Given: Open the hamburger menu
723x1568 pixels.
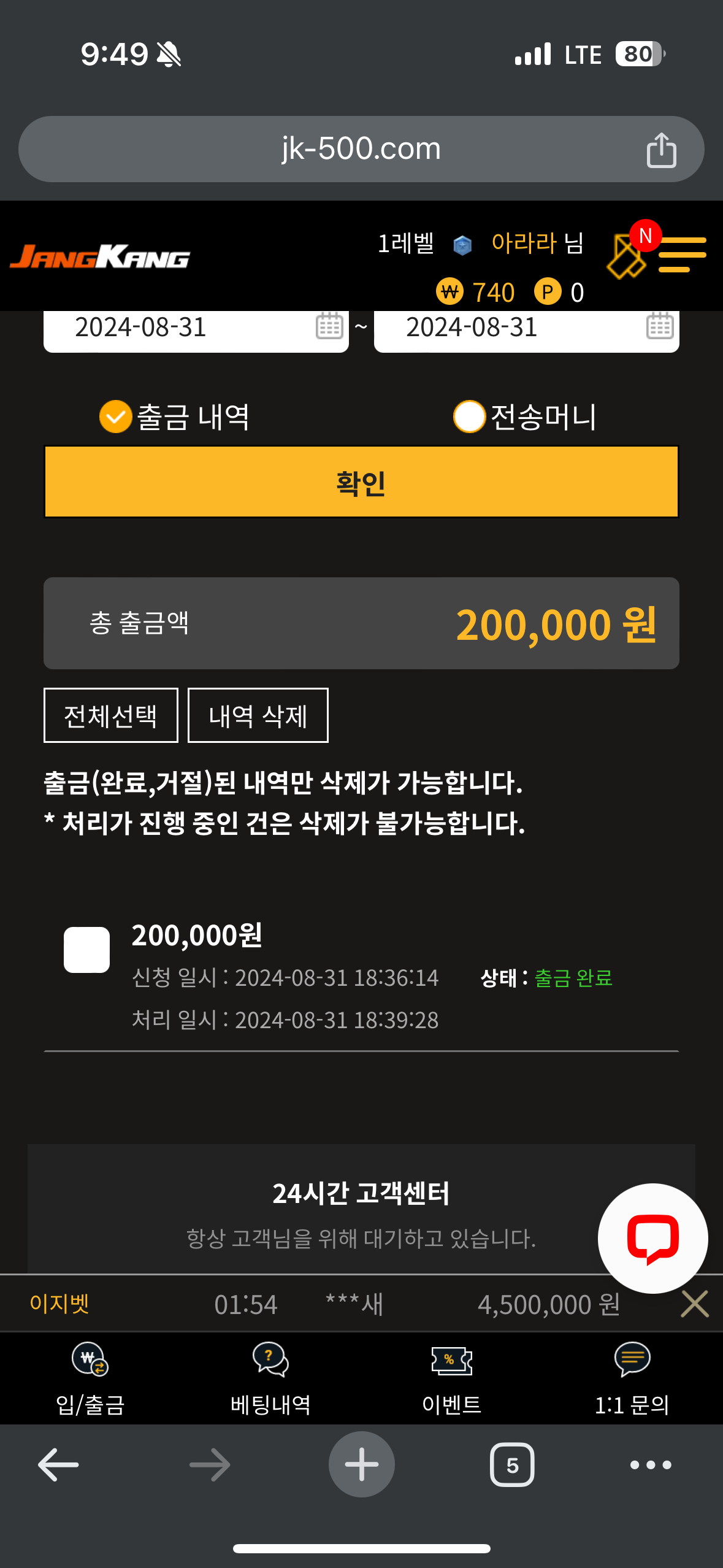Looking at the screenshot, I should 682,255.
